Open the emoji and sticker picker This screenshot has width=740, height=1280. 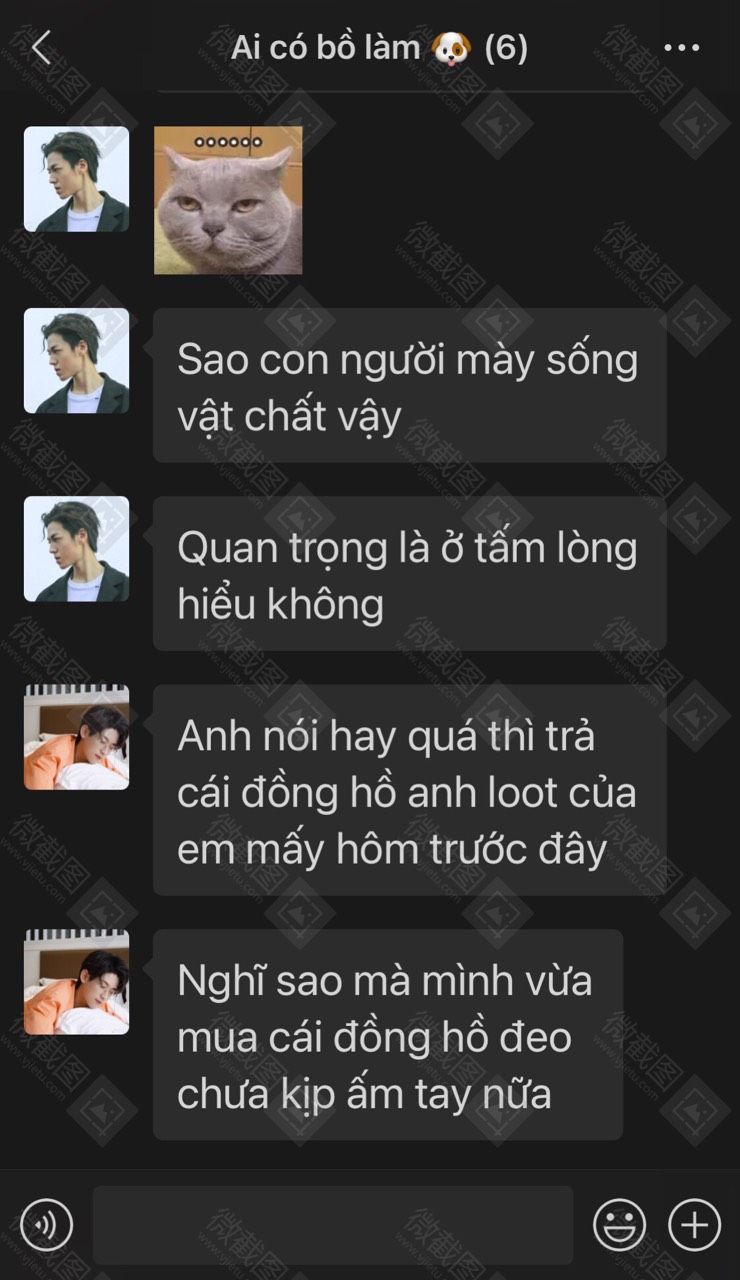[x=619, y=1224]
